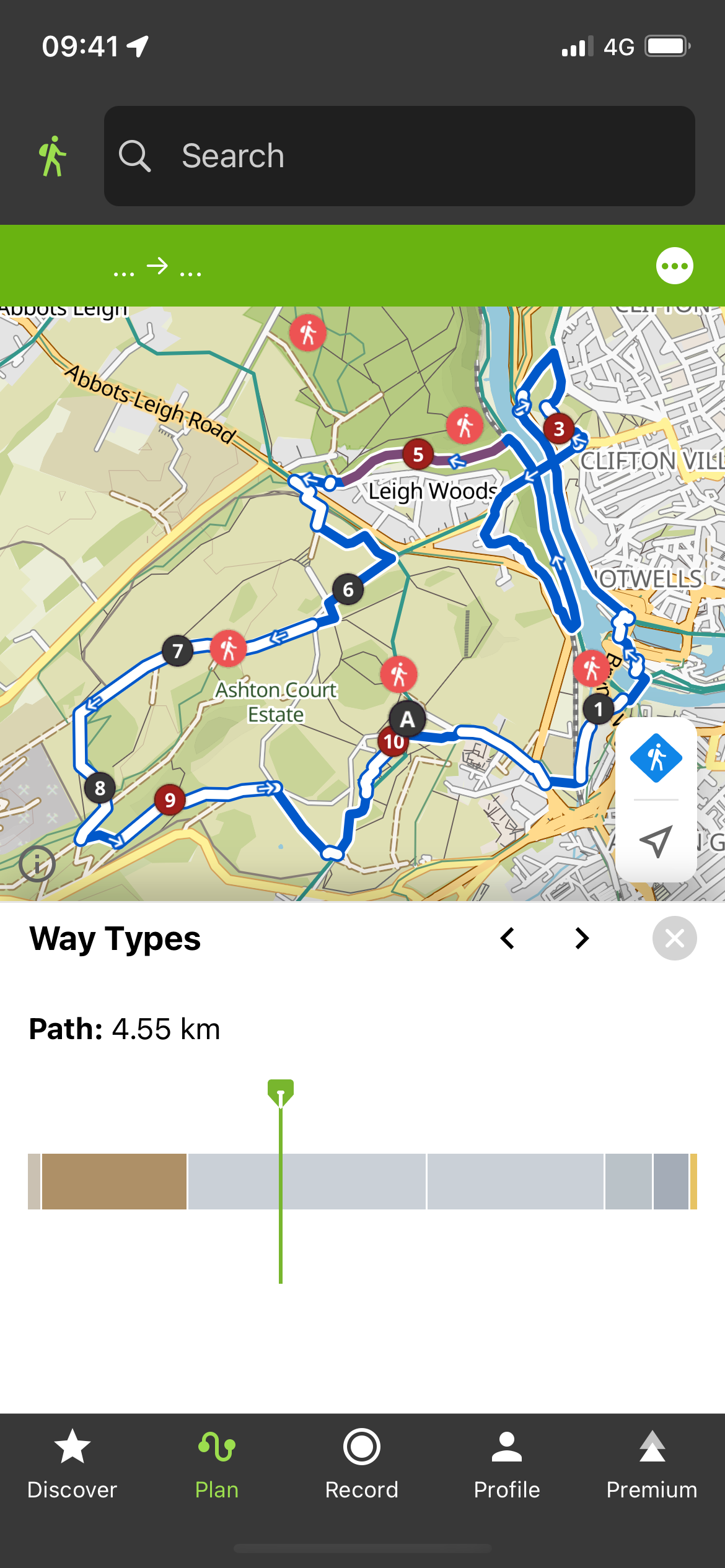Select waypoint 6 on the map
Viewport: 725px width, 1568px height.
[348, 590]
